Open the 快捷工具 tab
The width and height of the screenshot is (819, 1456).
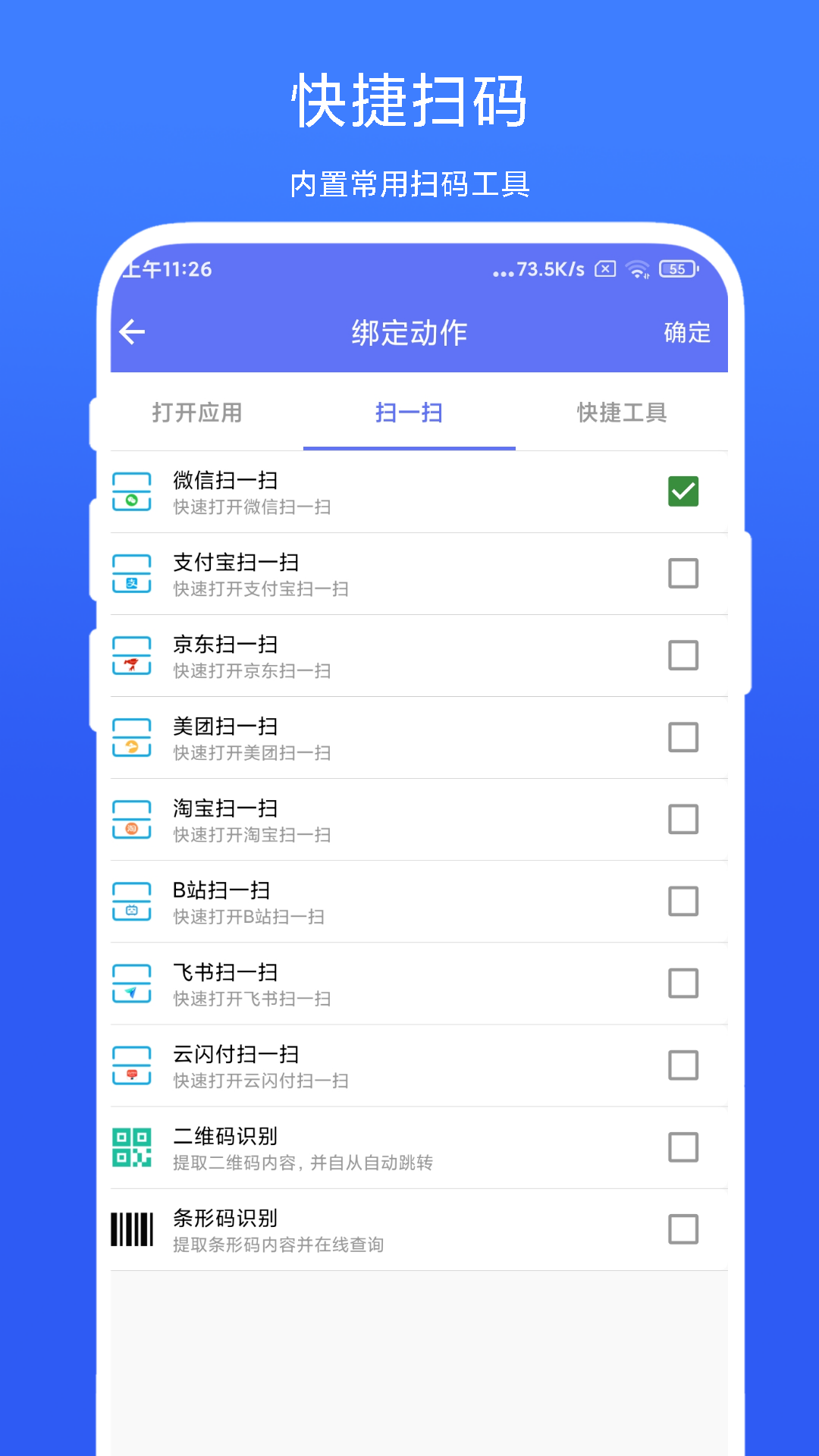pyautogui.click(x=623, y=413)
